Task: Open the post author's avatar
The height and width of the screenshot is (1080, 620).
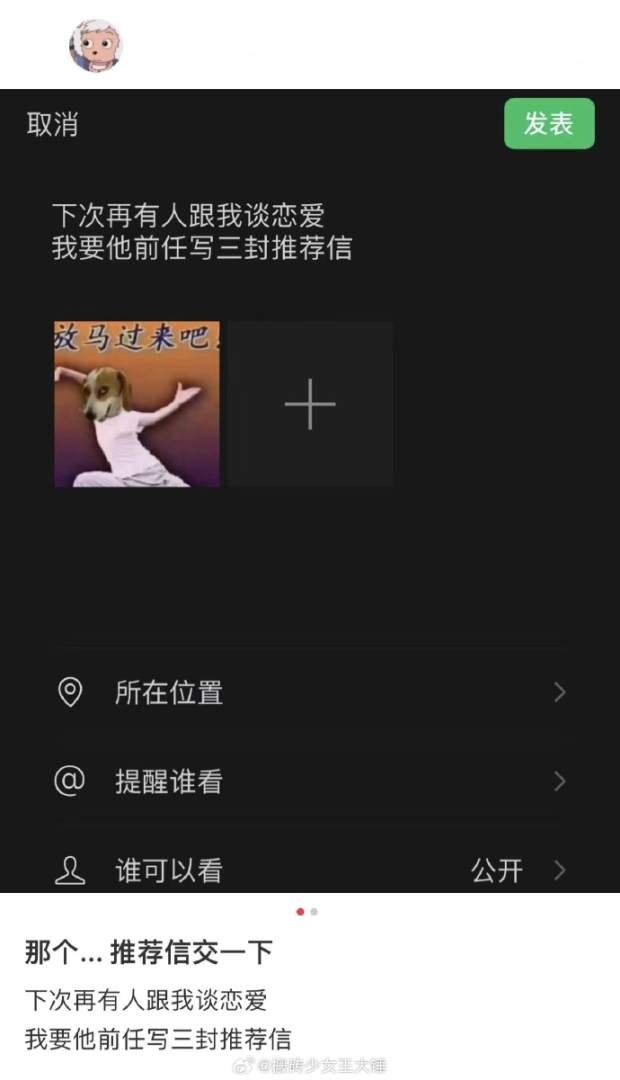Action: click(95, 45)
